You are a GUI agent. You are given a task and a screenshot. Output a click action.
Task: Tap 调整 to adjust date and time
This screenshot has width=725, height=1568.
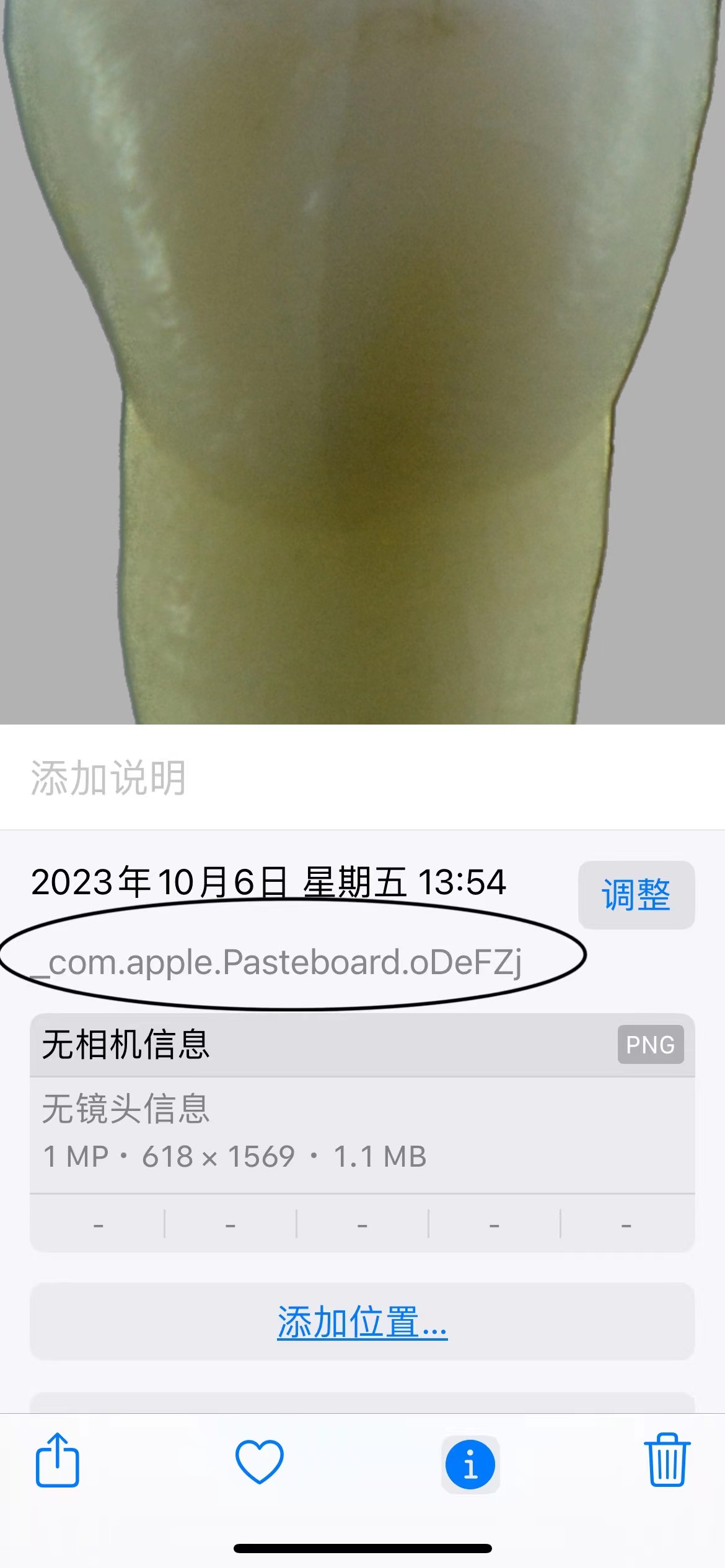point(636,895)
